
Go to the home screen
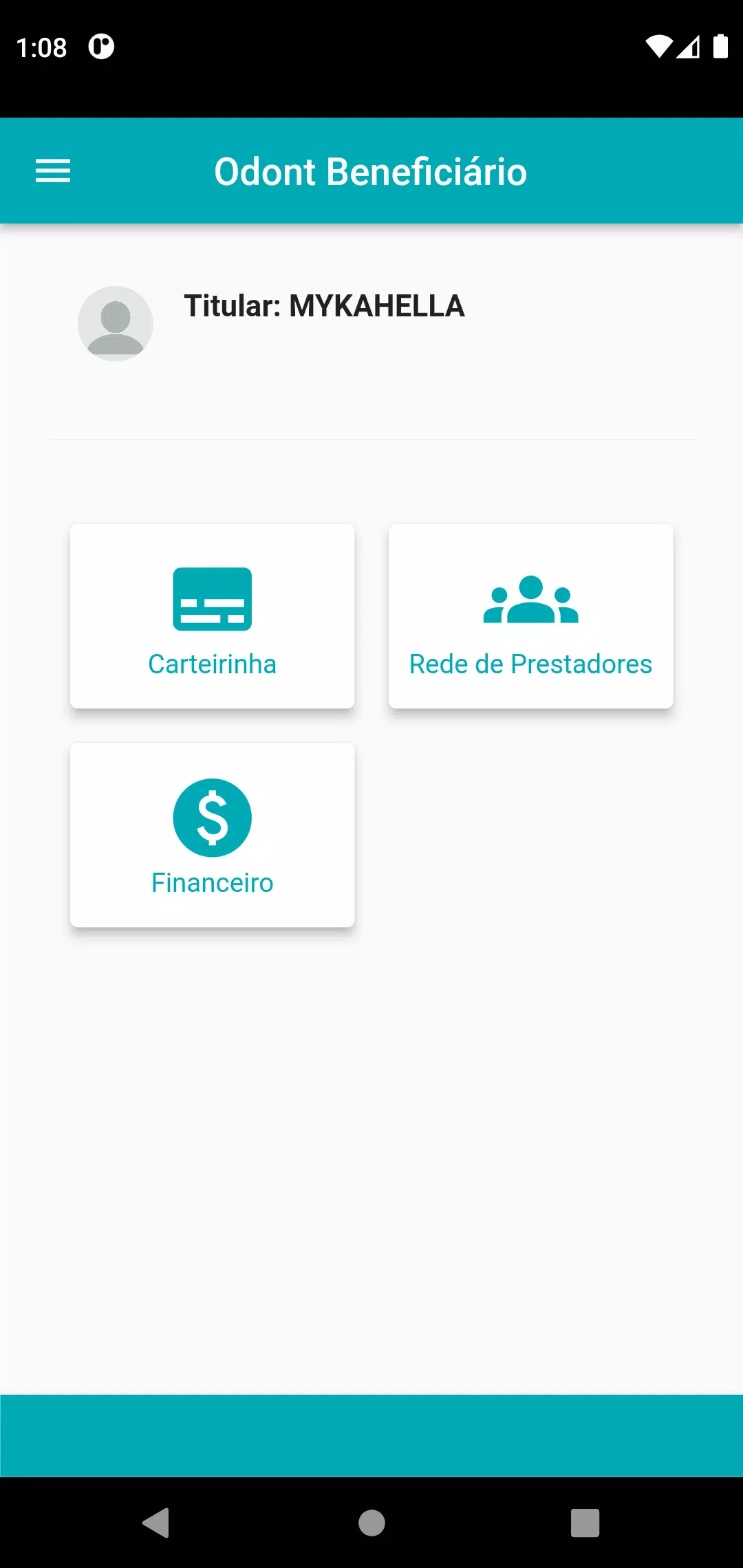(x=371, y=1523)
